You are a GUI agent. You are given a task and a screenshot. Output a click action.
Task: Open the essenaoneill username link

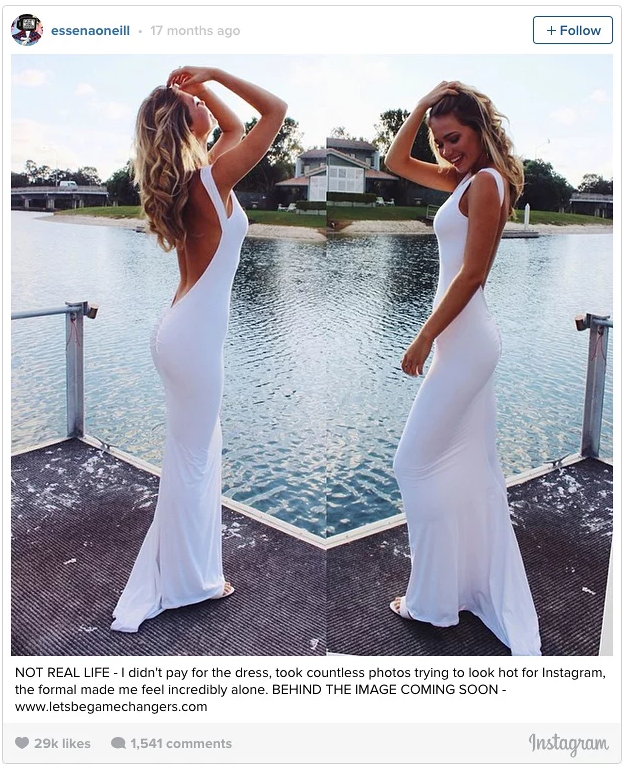click(x=90, y=31)
